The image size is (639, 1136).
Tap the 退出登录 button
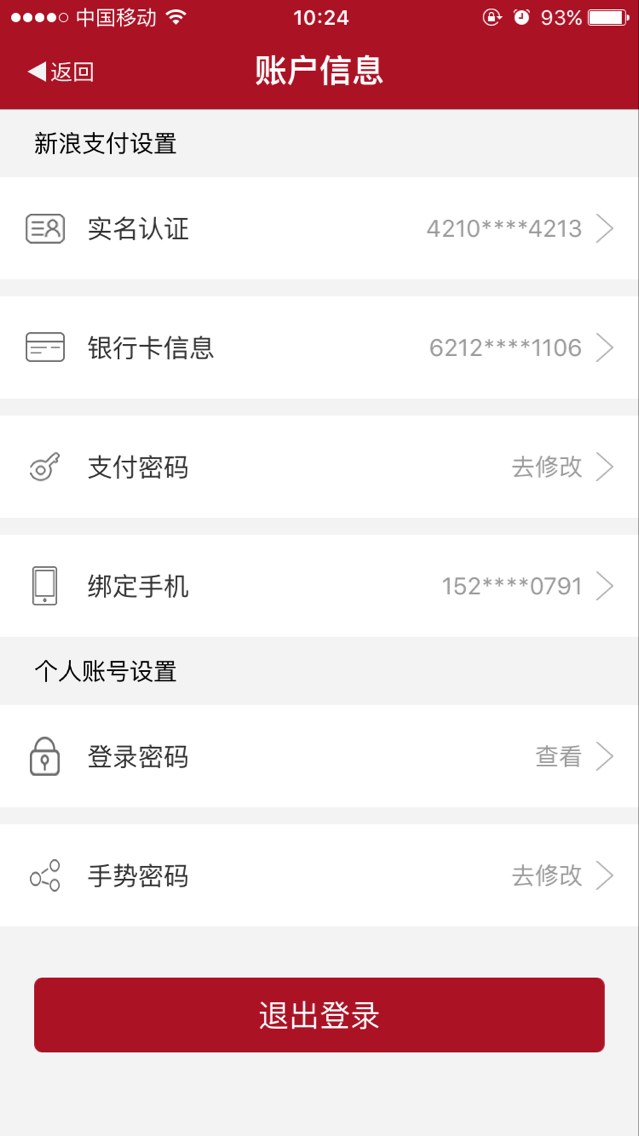(319, 1015)
